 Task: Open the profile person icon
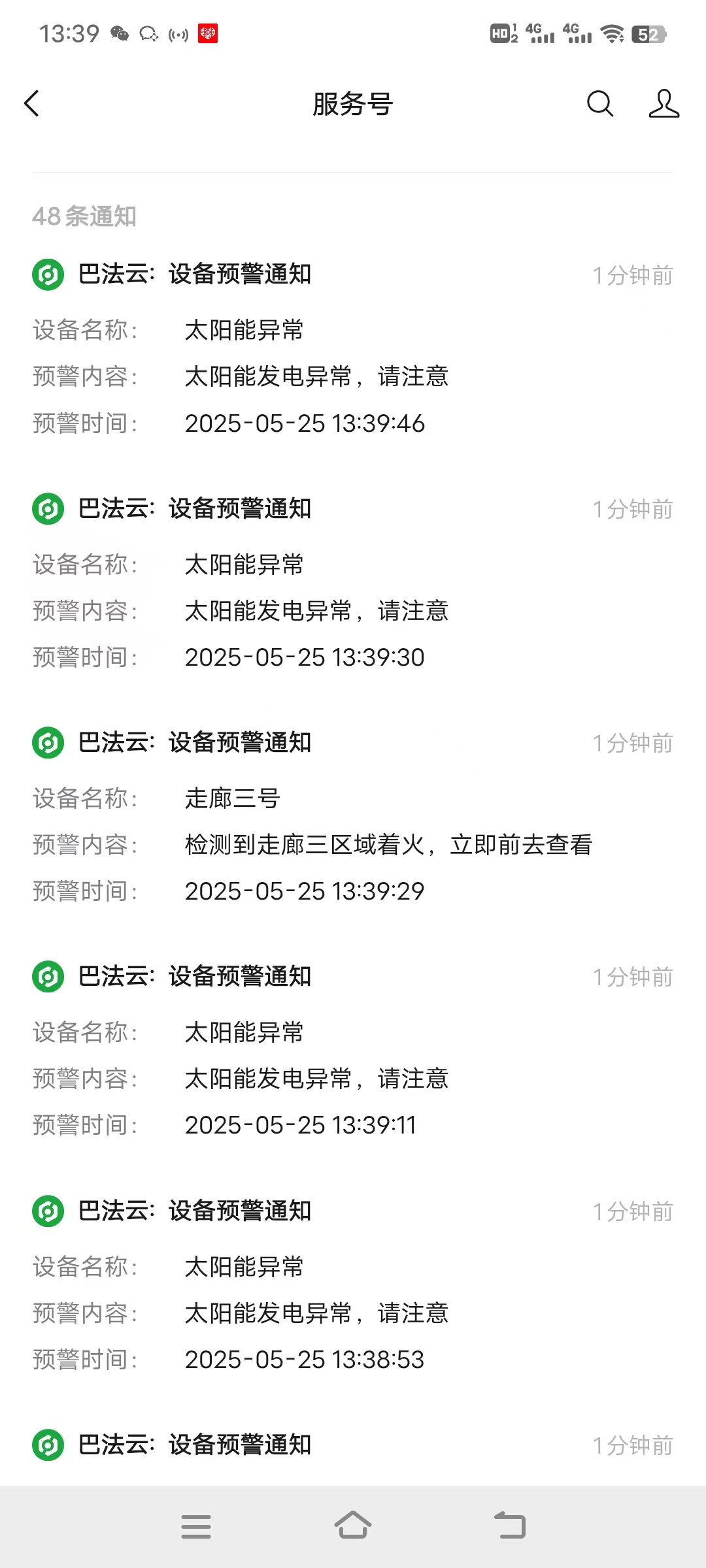(664, 103)
